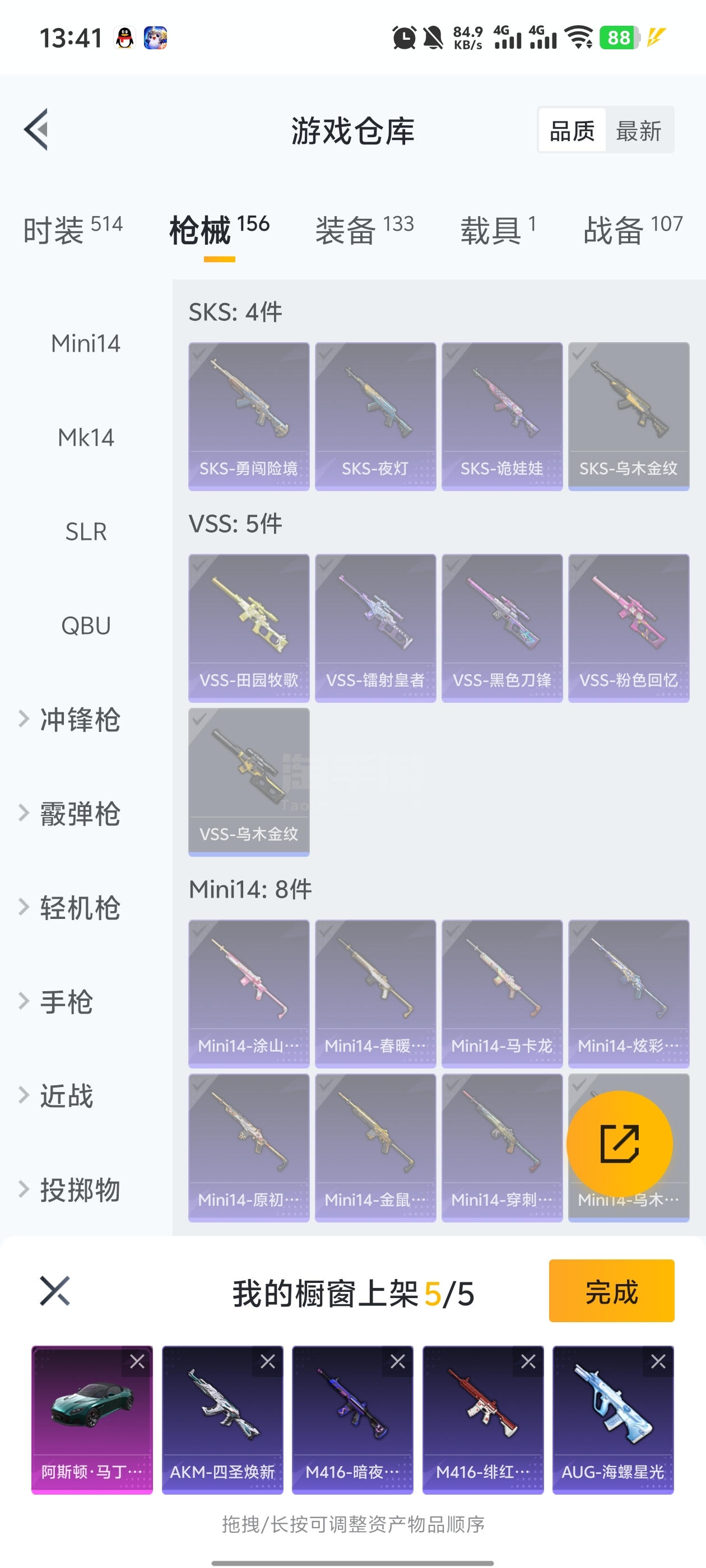
Task: Confirm with the 完成 button
Action: 611,1291
